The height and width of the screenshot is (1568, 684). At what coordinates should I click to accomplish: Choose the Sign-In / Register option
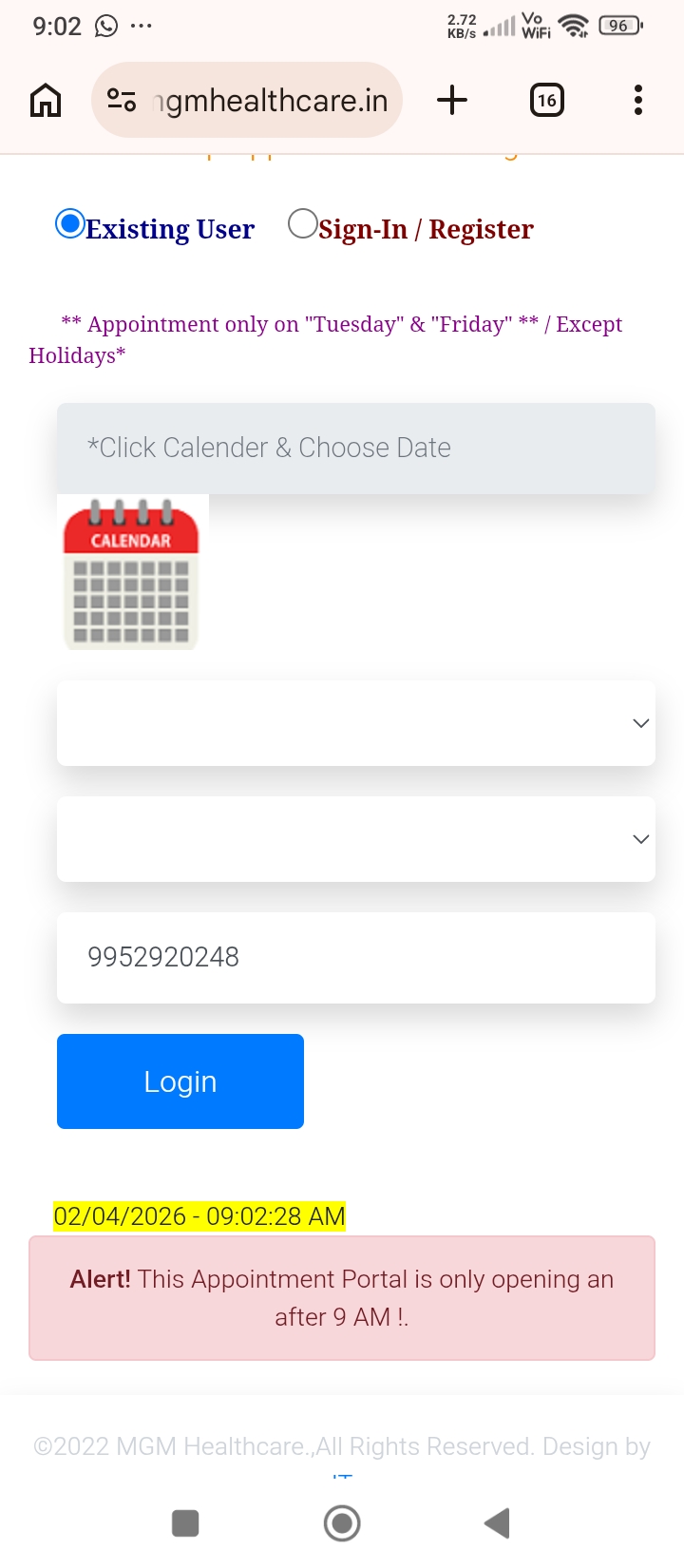tap(302, 224)
